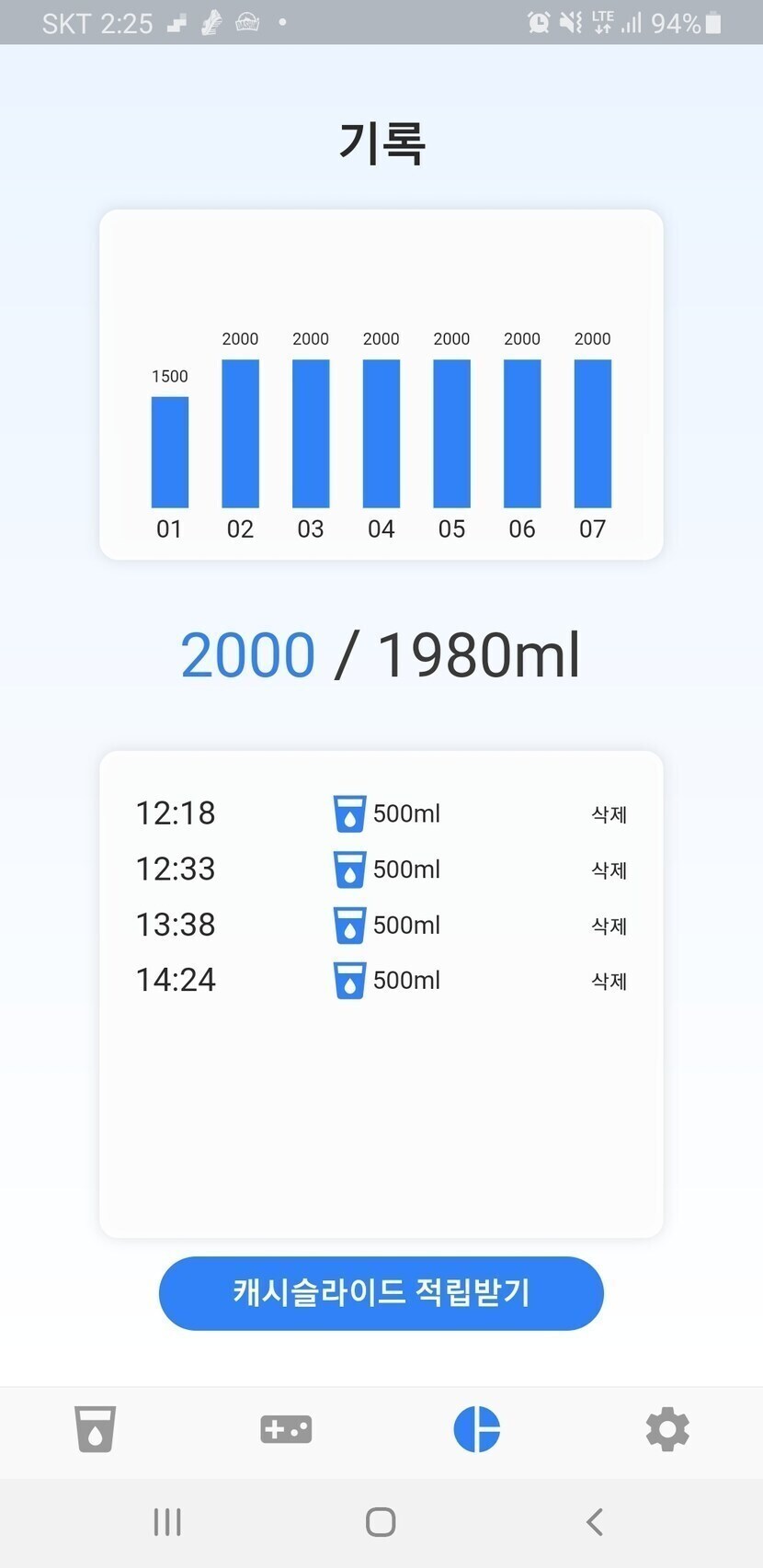Remove the 13:38 500ml entry
763x1568 pixels.
[609, 926]
